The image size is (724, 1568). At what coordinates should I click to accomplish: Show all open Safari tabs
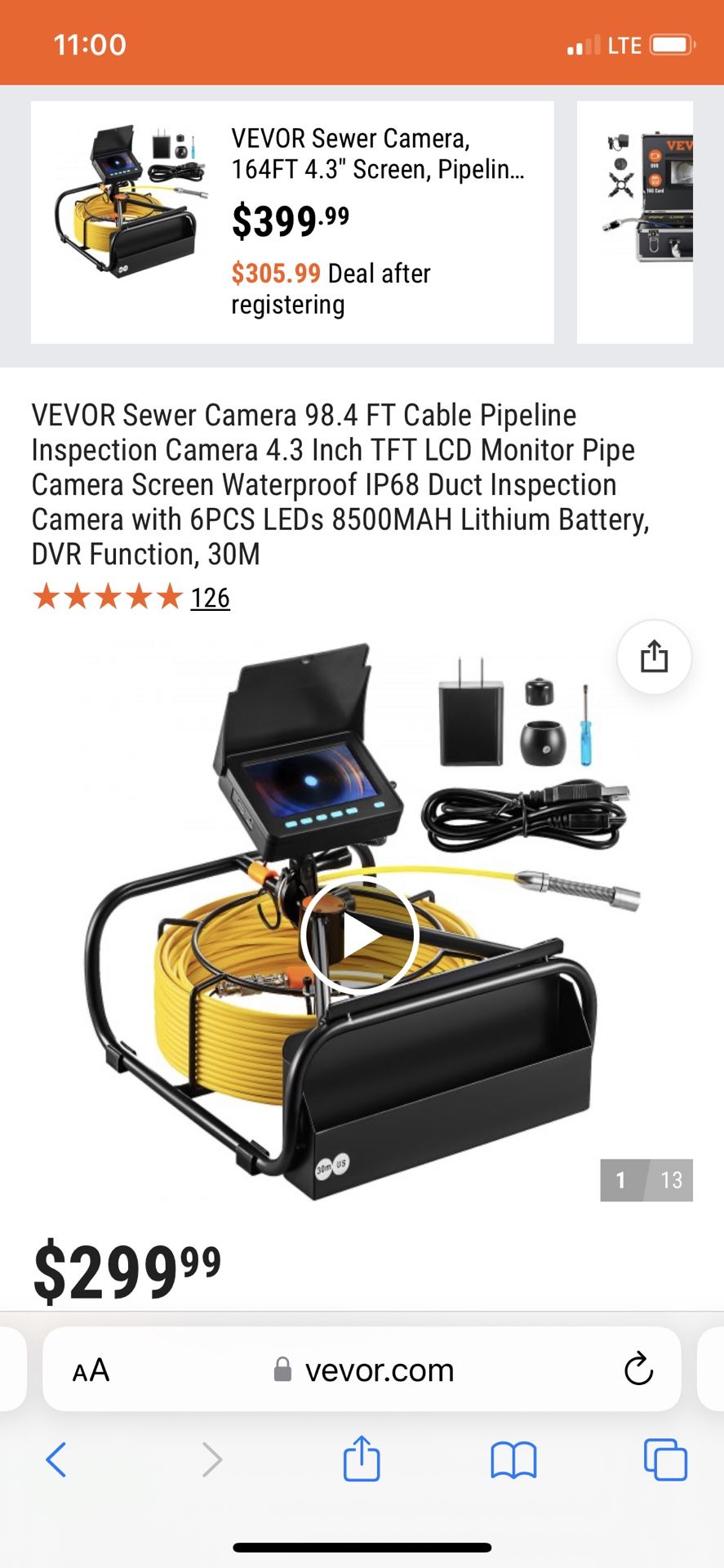665,1459
